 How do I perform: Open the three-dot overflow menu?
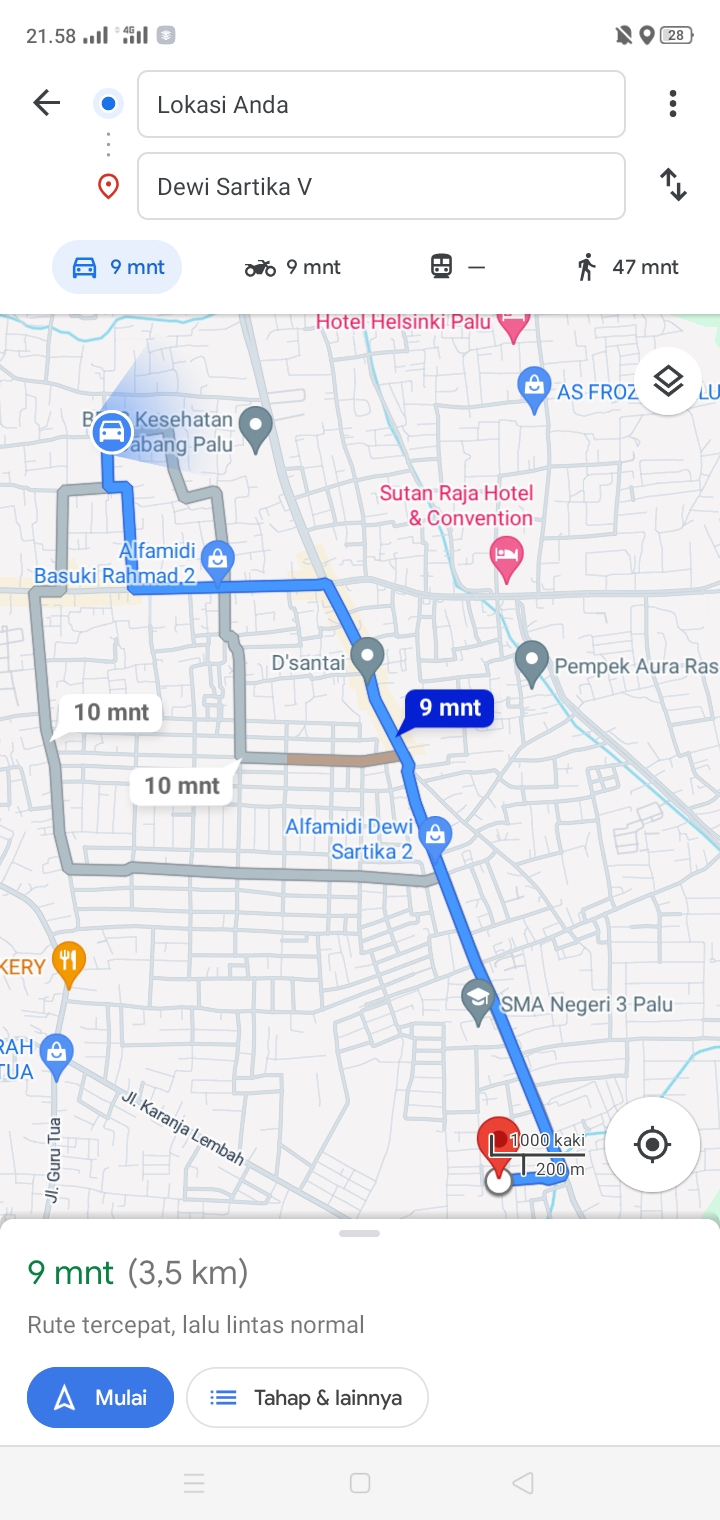coord(673,103)
